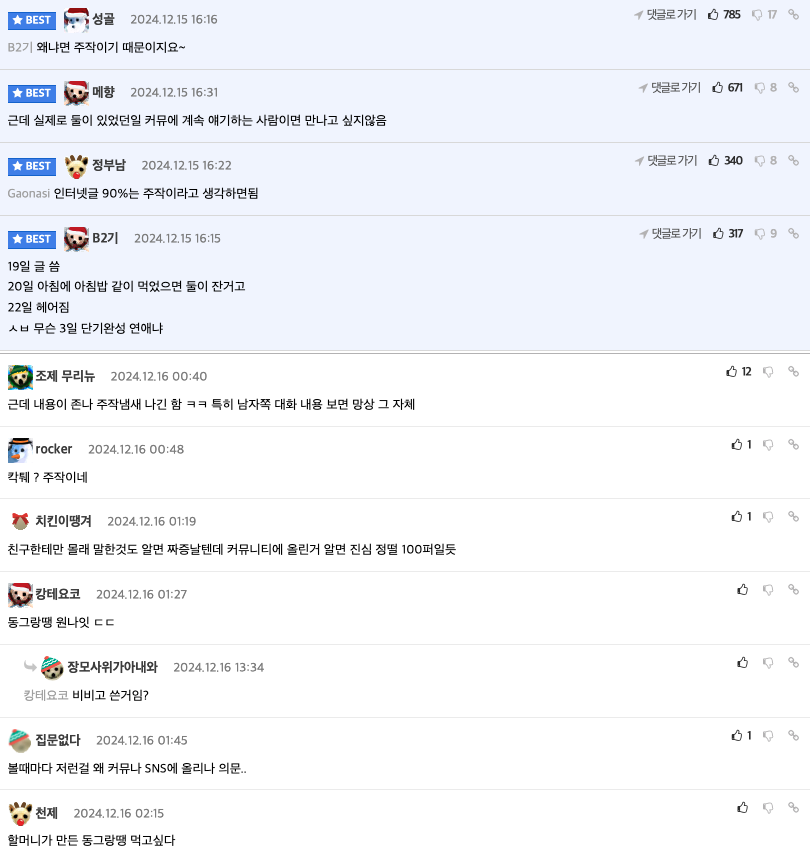Like 장모사위가아내와's reply
The height and width of the screenshot is (862, 810).
742,663
